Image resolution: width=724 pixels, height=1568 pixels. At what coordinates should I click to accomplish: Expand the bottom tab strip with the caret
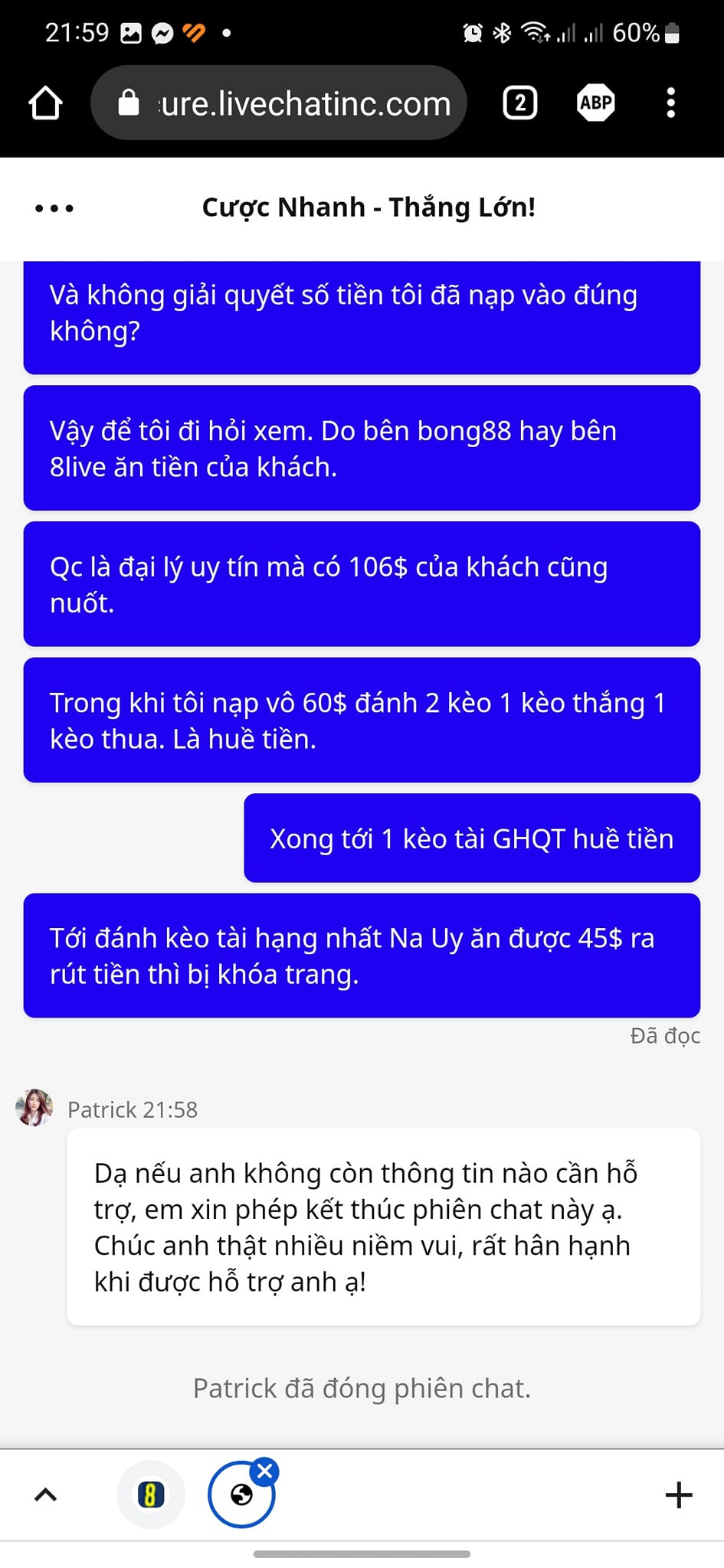coord(46,1494)
